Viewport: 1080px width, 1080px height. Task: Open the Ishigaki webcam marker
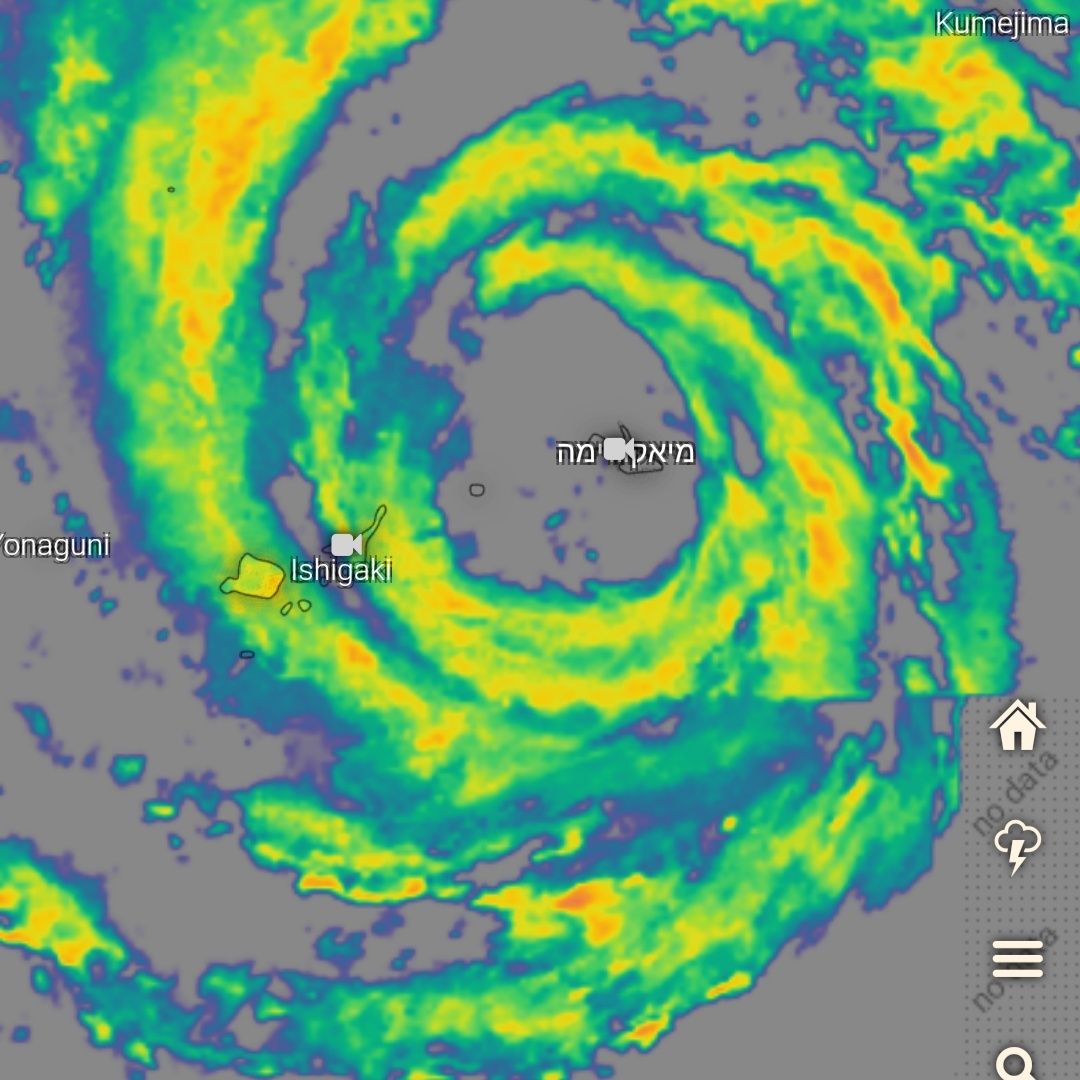point(346,545)
